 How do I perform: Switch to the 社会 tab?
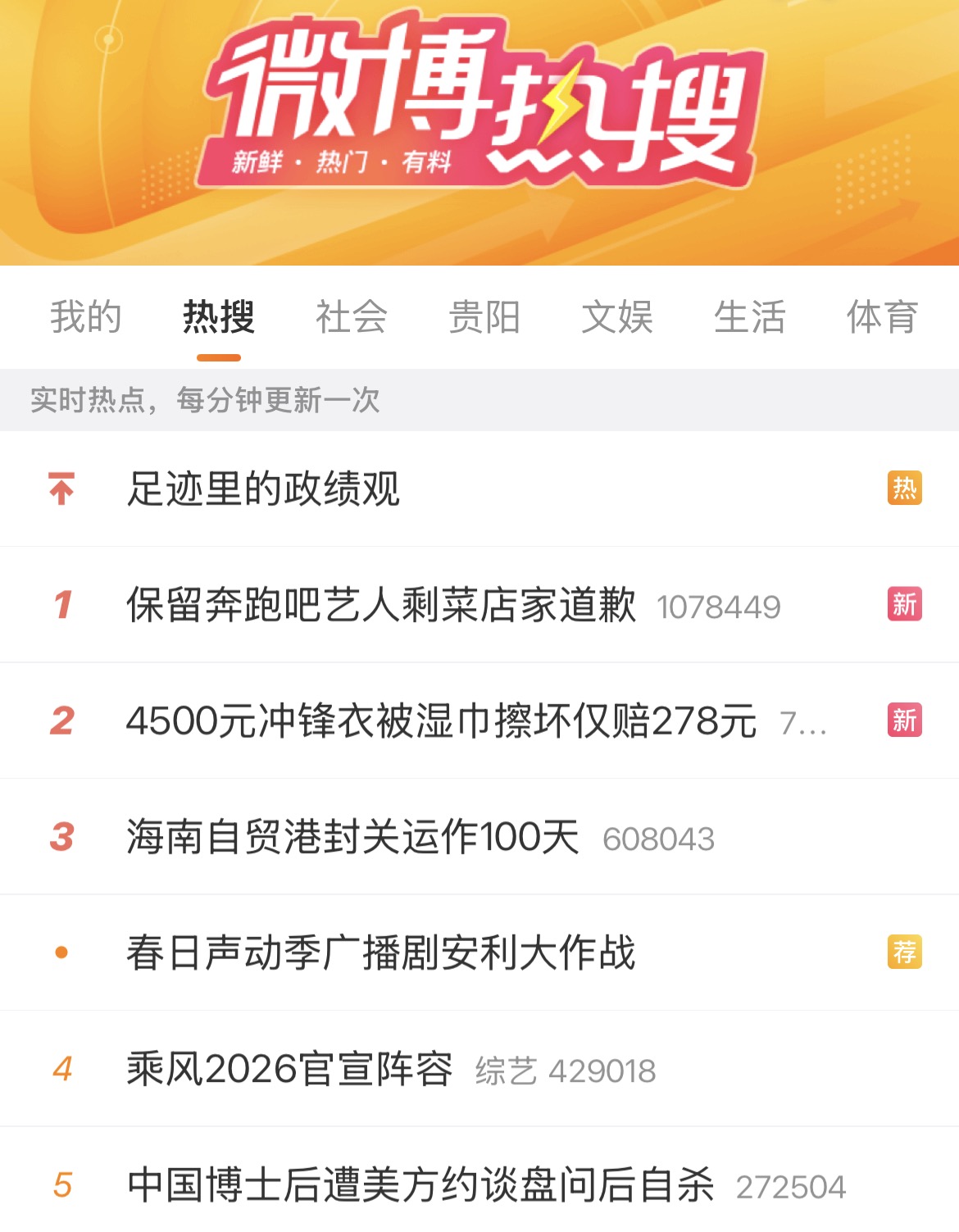click(352, 317)
